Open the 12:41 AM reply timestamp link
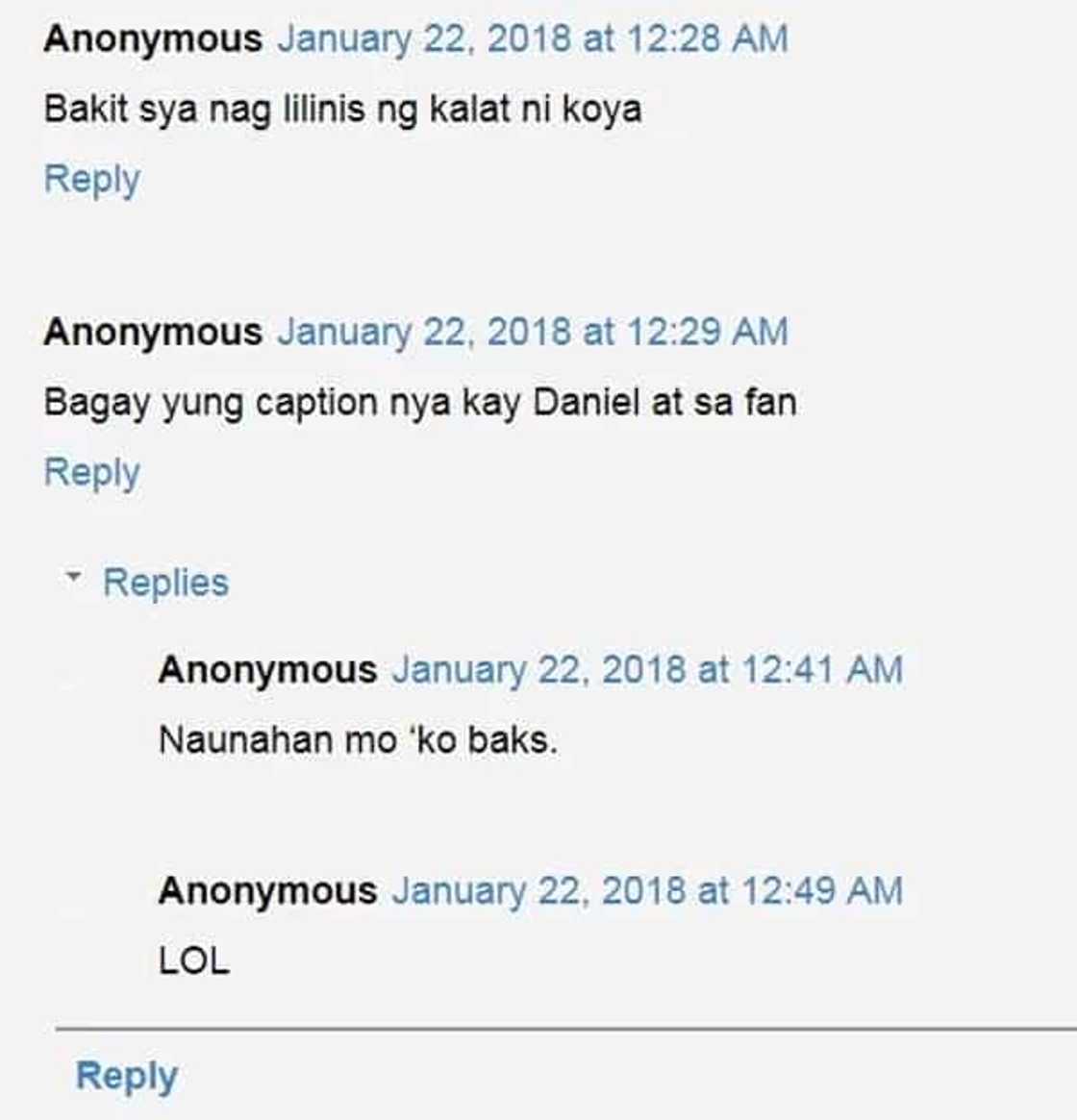 click(646, 670)
